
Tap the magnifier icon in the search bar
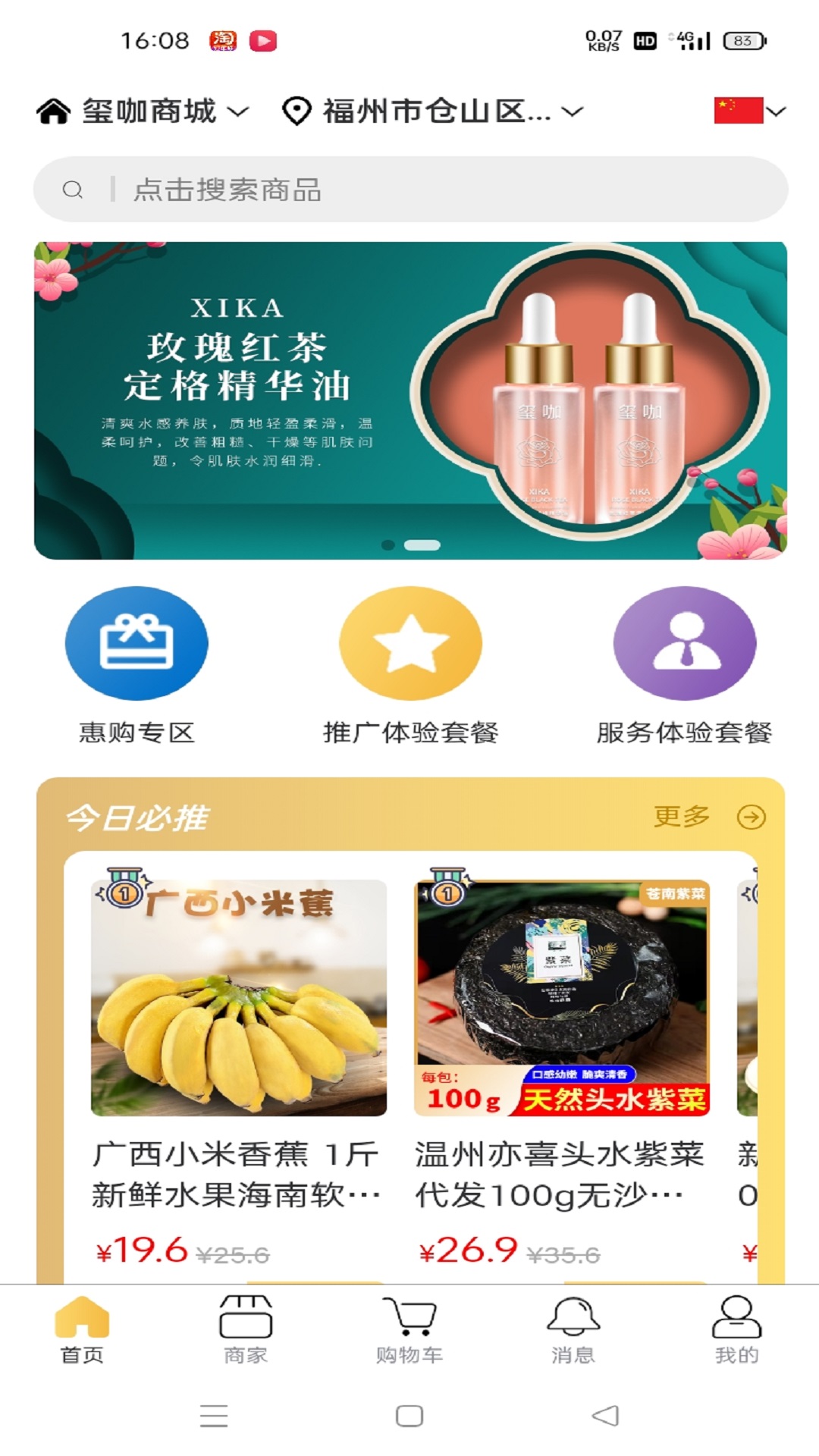tap(74, 190)
